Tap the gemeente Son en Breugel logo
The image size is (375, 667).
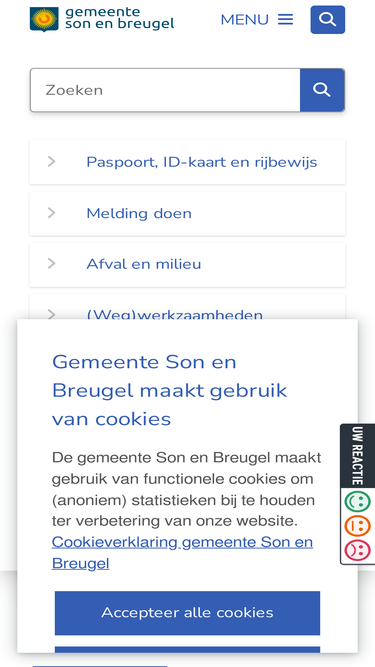[102, 19]
